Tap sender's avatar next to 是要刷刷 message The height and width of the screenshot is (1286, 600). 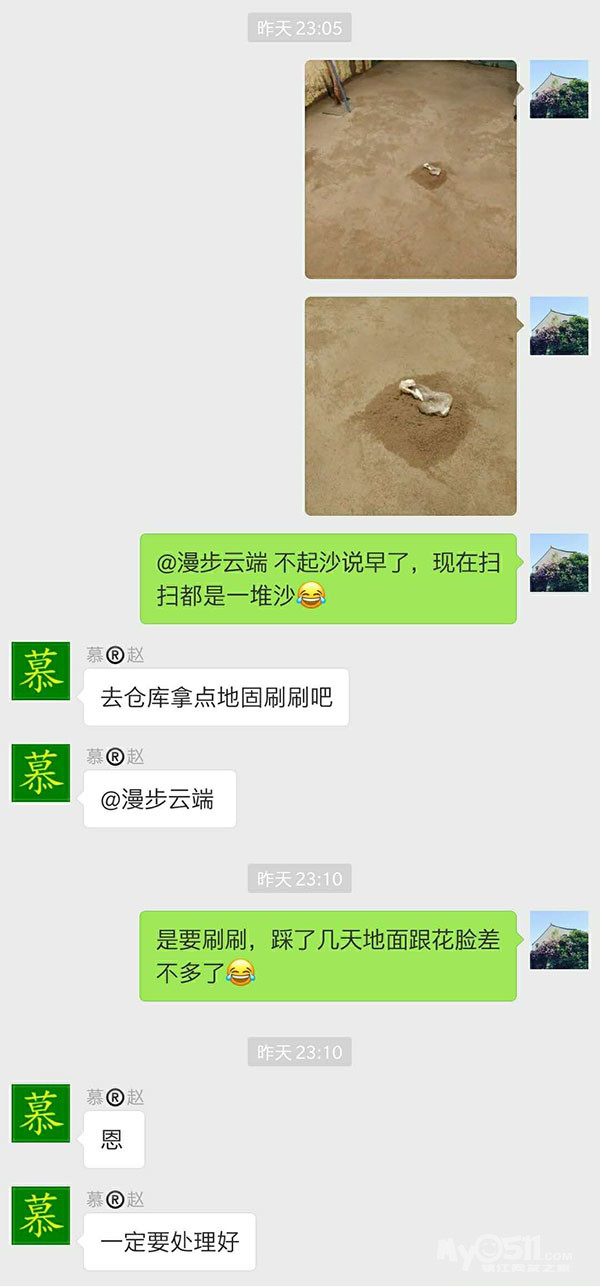click(559, 940)
